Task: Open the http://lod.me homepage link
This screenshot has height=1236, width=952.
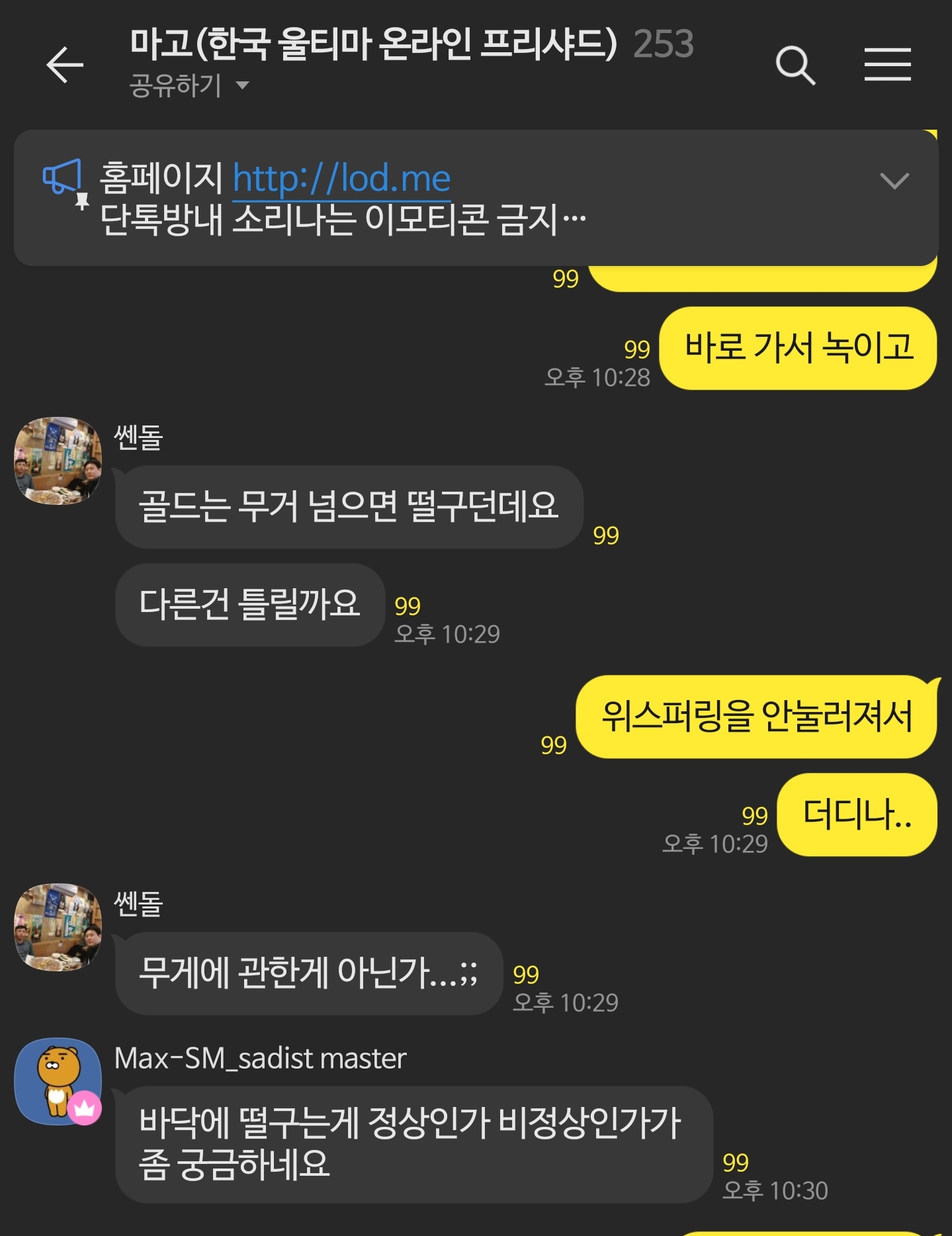Action: click(341, 179)
